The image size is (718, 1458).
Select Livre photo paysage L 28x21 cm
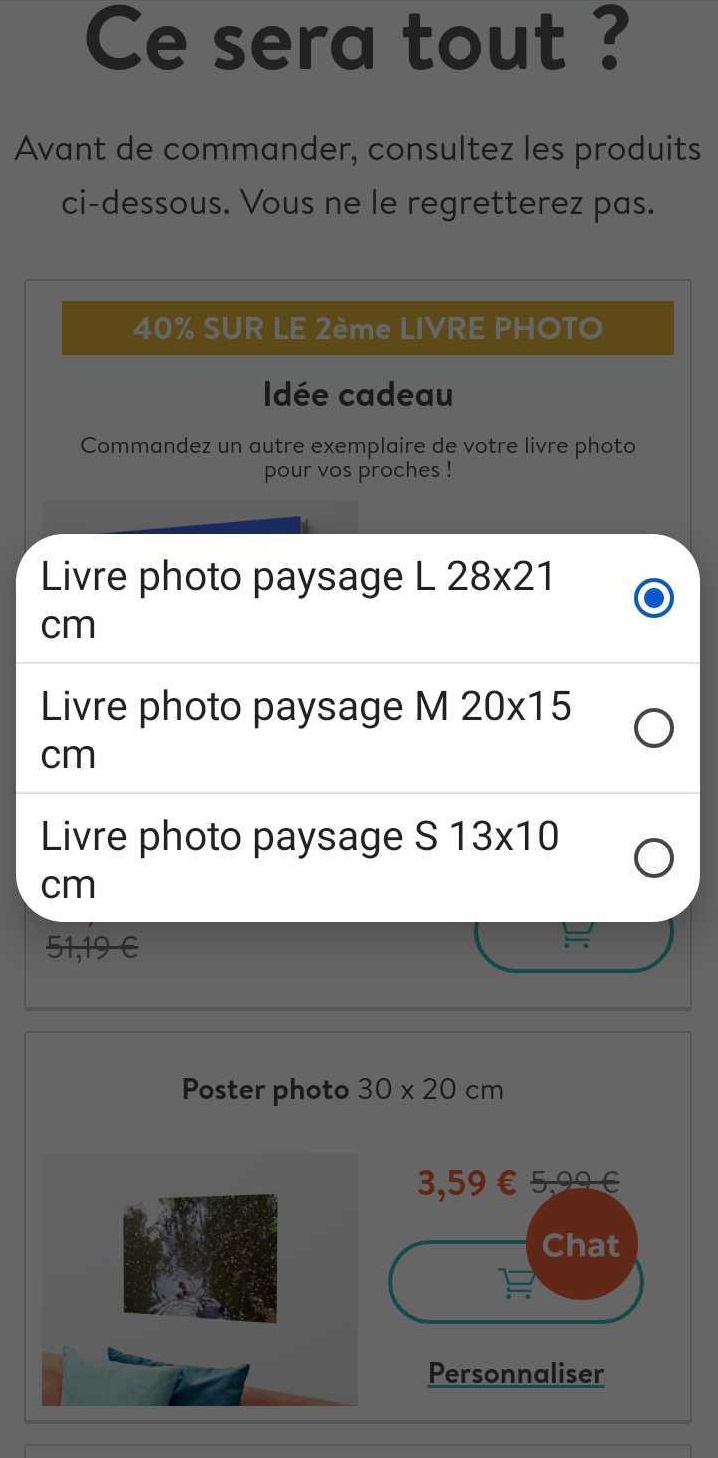click(x=653, y=600)
